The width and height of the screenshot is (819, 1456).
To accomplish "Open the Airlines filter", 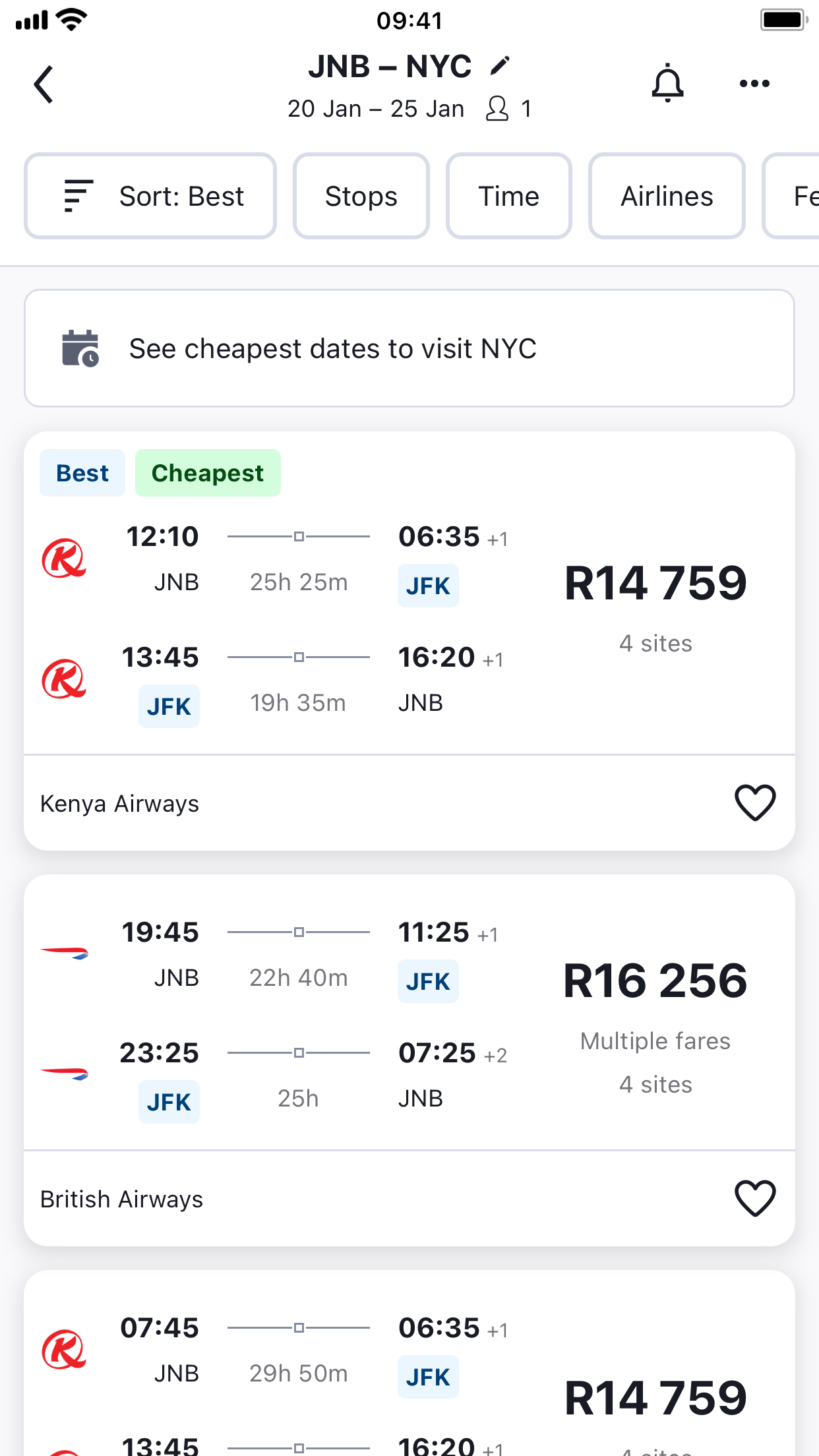I will point(667,196).
